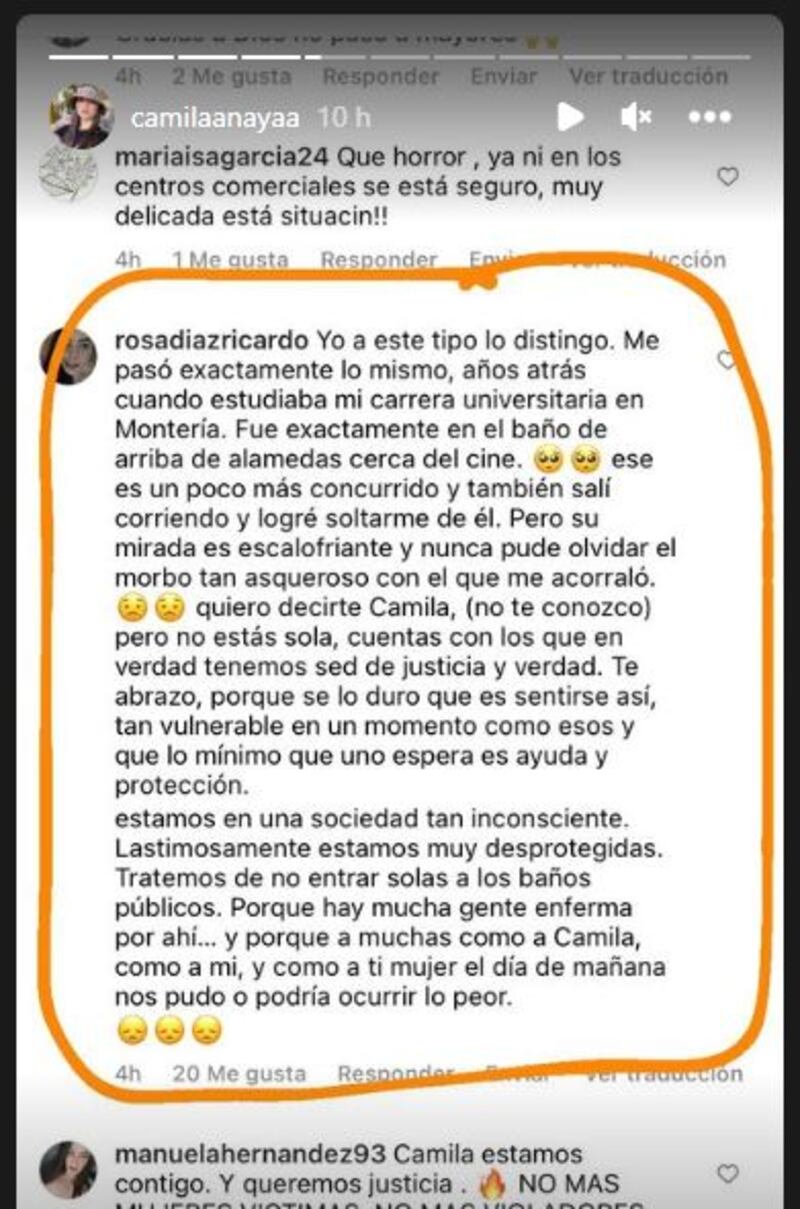
Task: Play the story video
Action: point(573,117)
